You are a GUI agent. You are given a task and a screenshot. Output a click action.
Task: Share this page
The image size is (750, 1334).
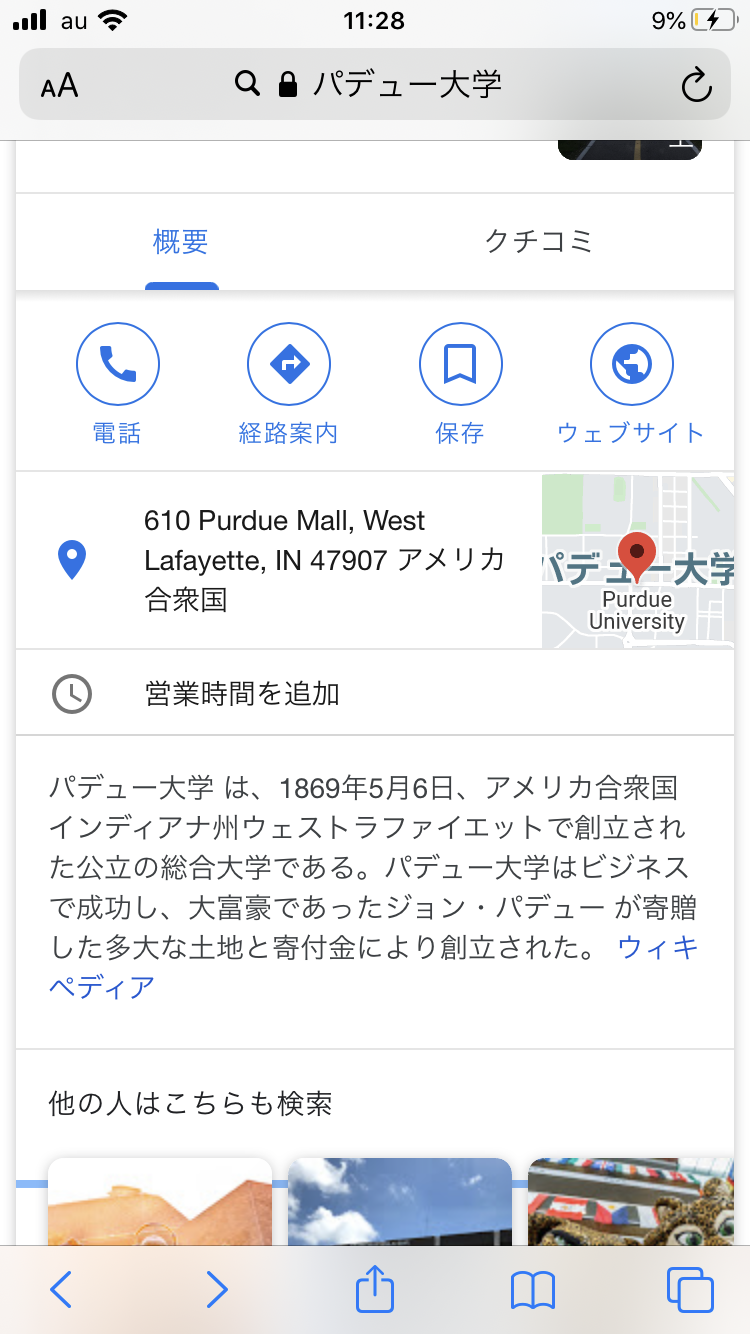click(x=375, y=1290)
